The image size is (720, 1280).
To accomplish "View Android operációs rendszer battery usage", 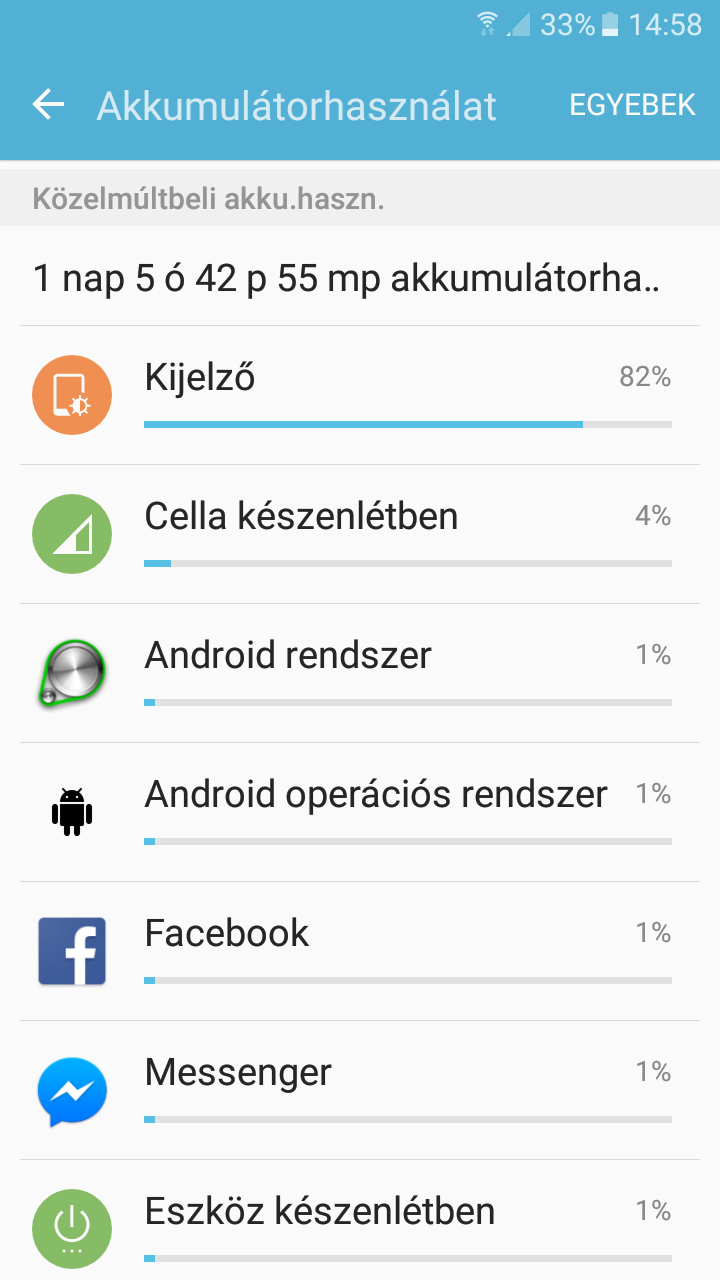I will point(360,812).
